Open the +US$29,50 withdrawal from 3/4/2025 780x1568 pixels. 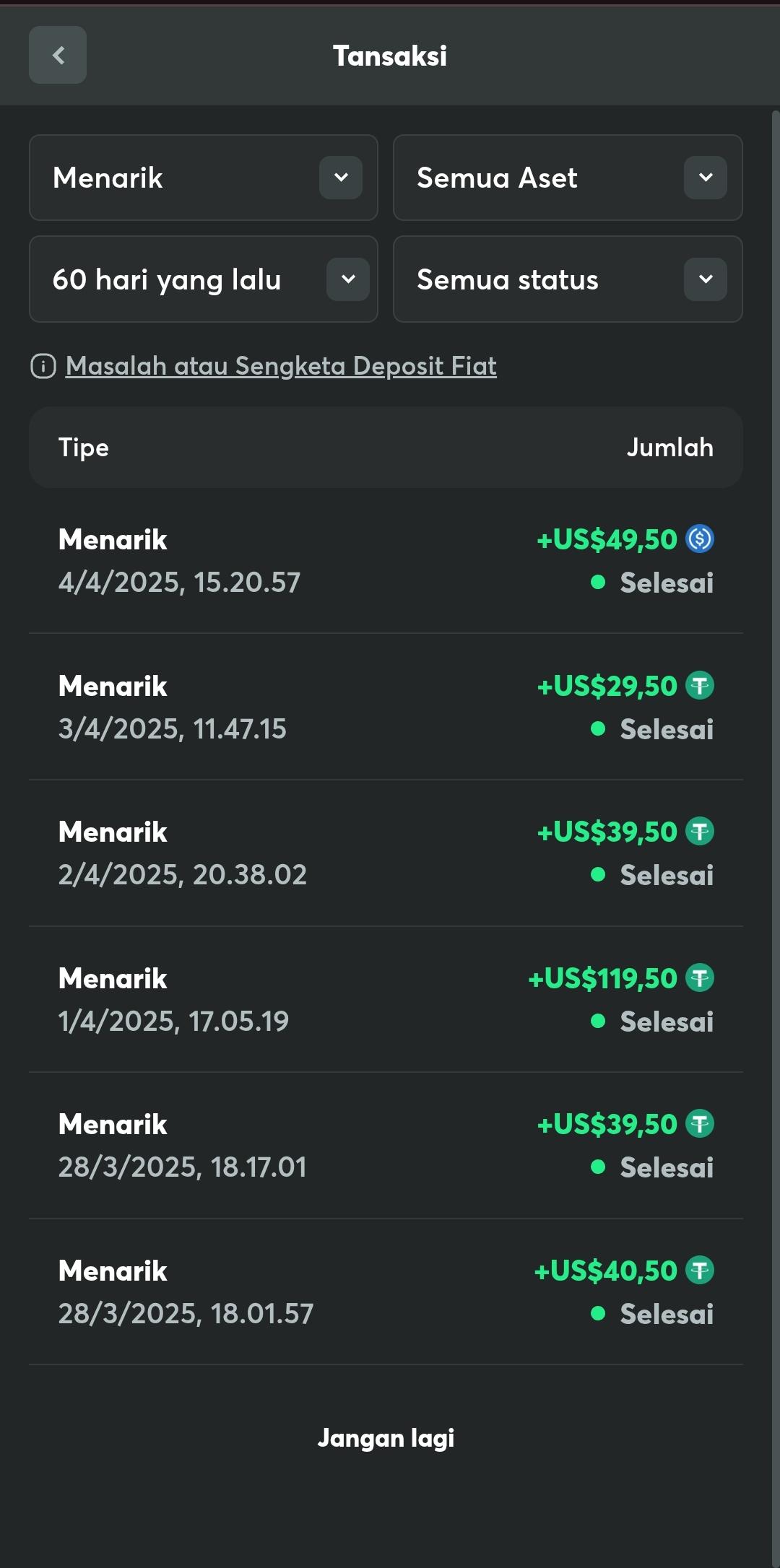pos(386,707)
